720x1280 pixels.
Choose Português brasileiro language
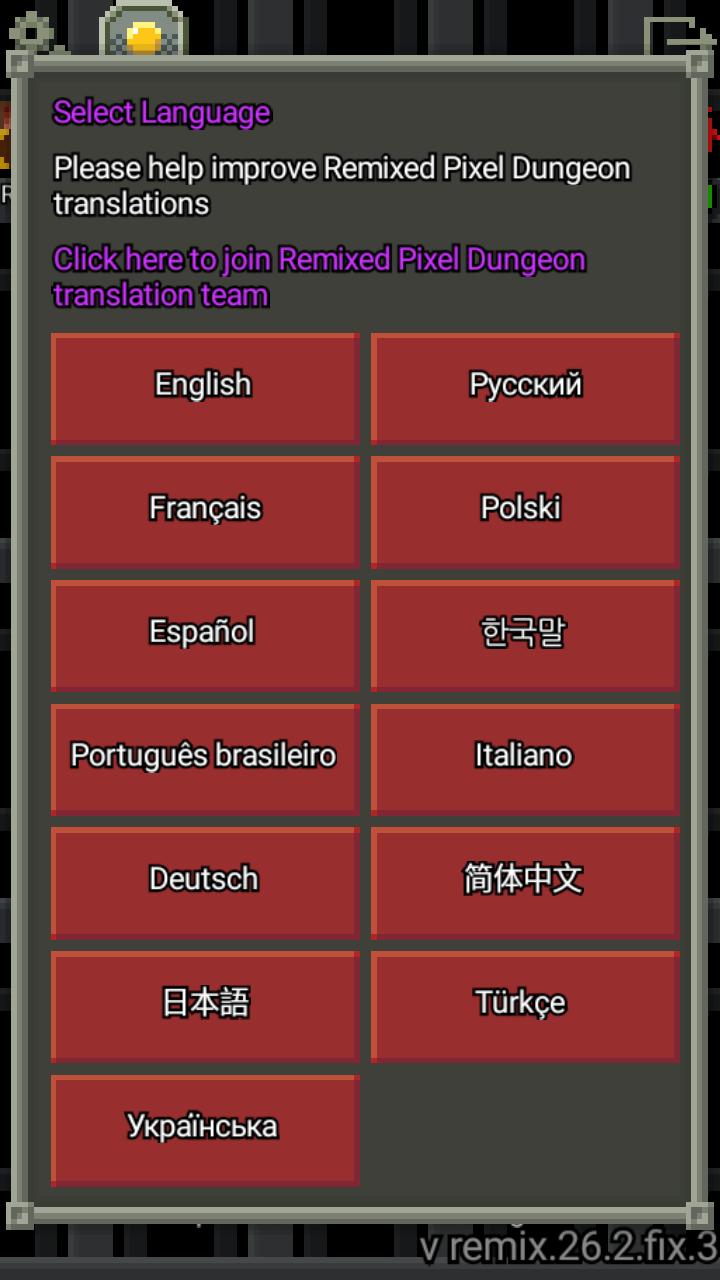pyautogui.click(x=204, y=757)
